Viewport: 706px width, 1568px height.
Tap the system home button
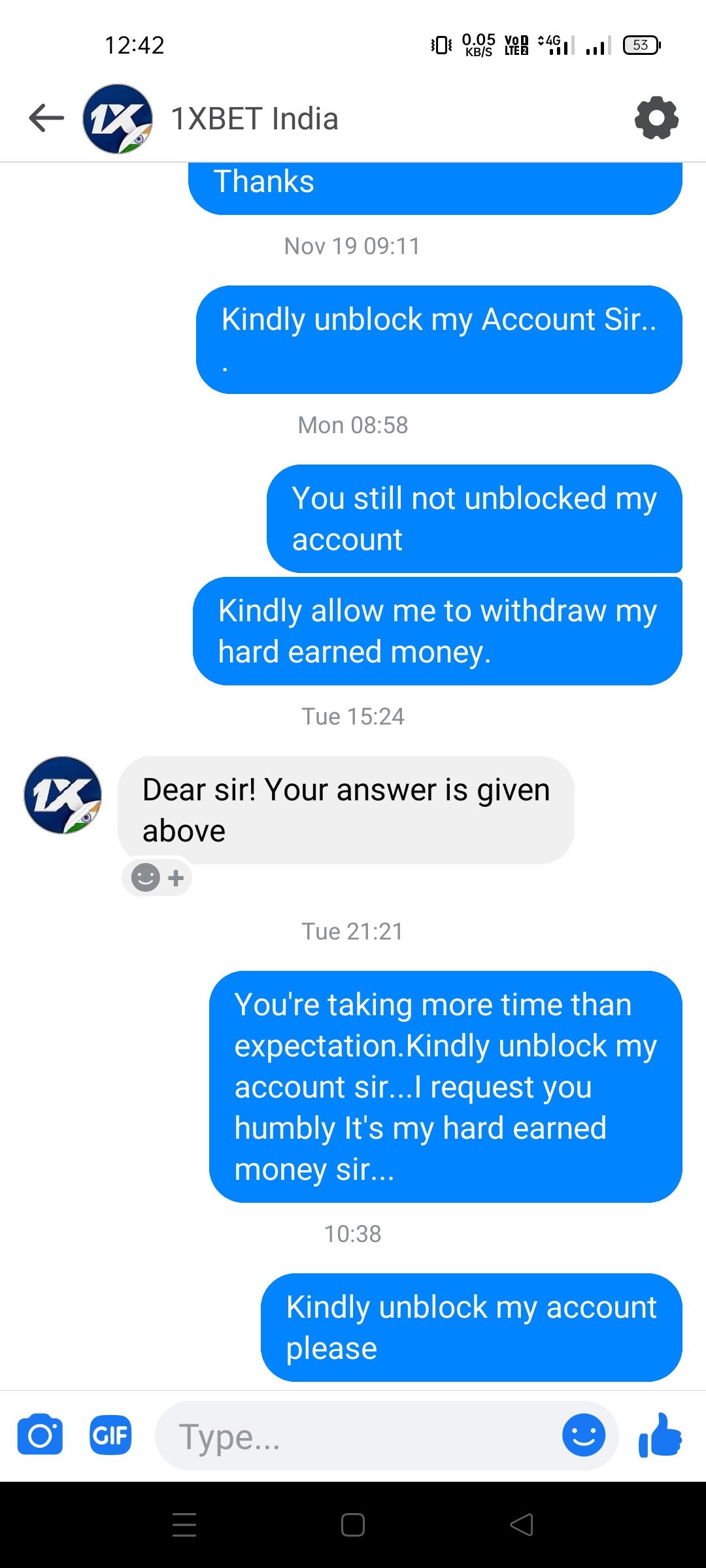tap(353, 1525)
